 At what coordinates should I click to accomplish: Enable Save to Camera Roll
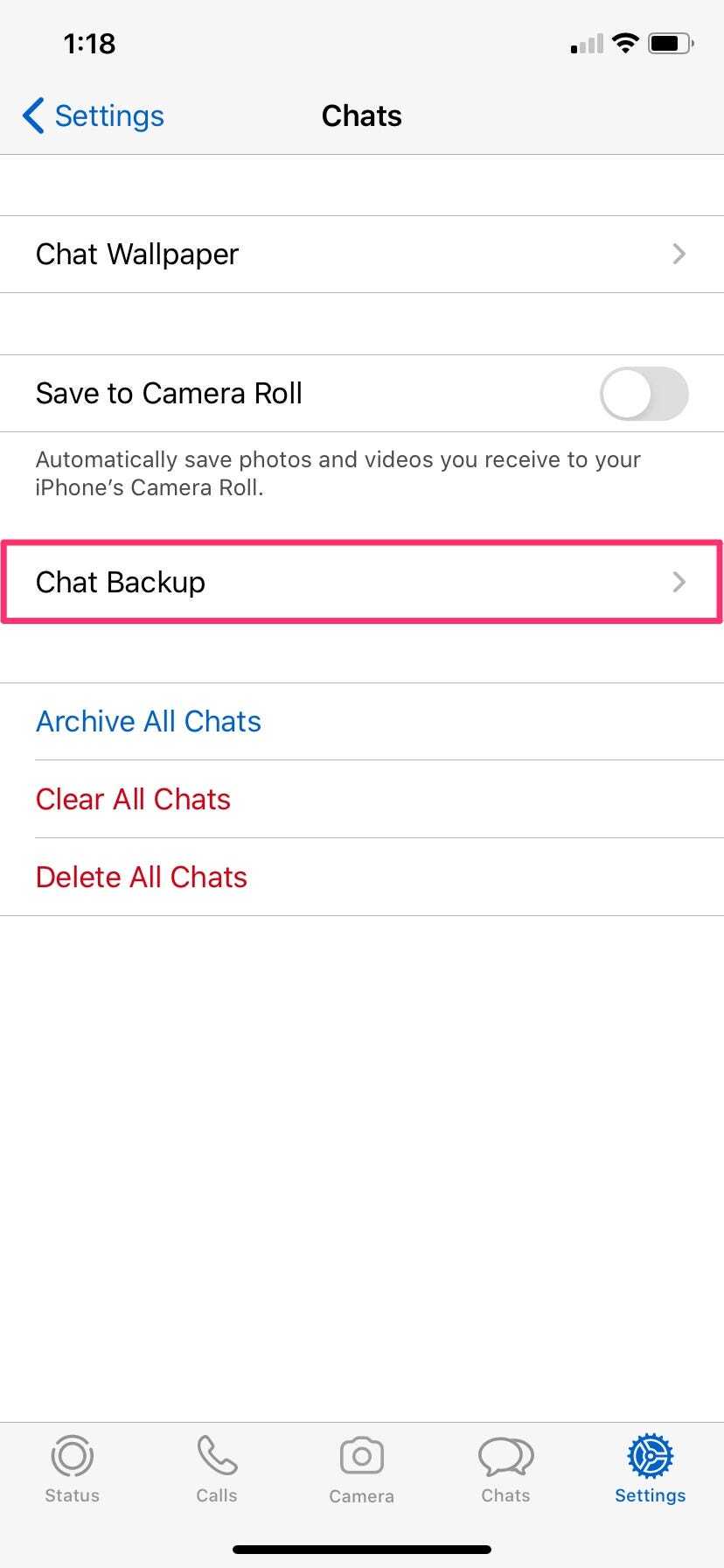[x=644, y=393]
